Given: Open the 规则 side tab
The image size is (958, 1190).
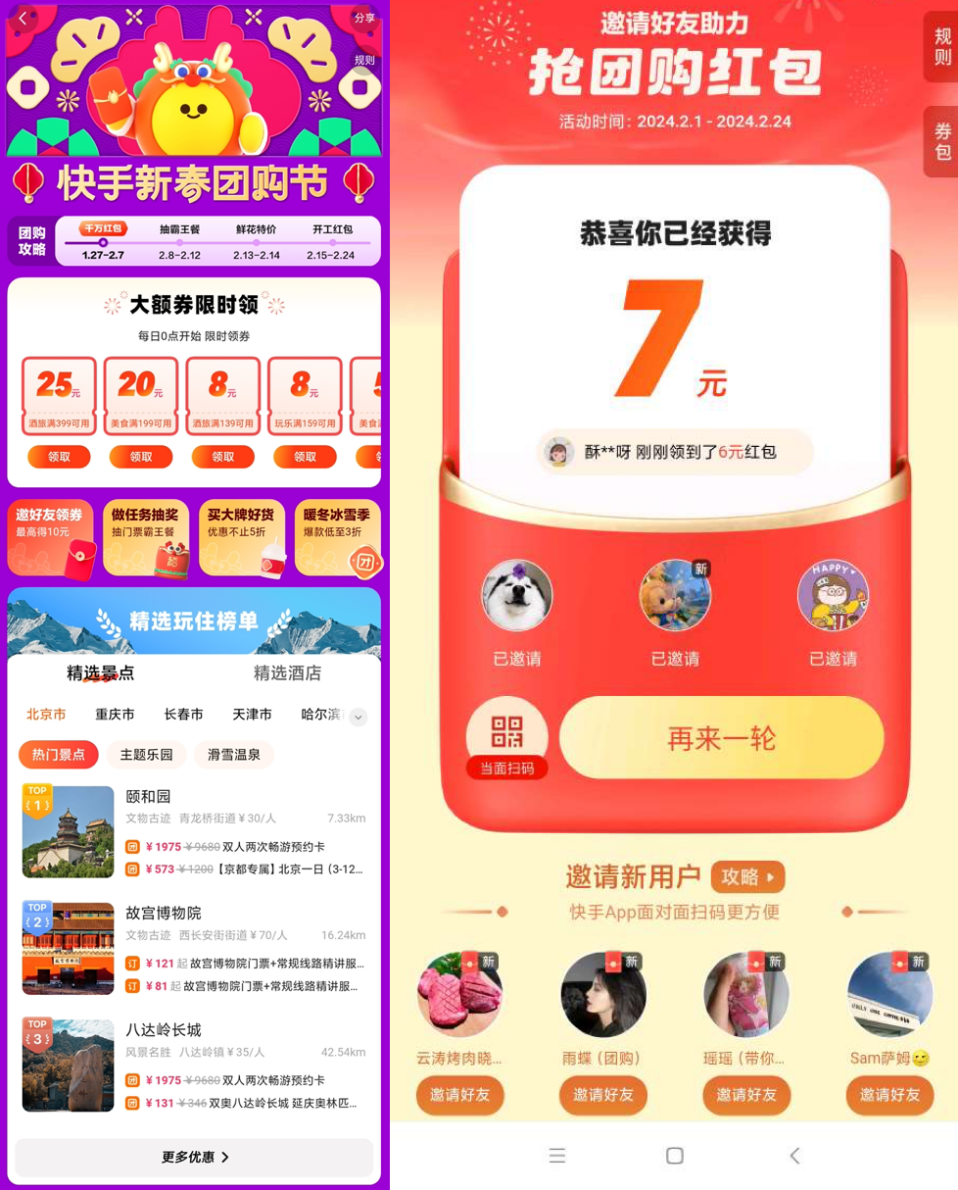Looking at the screenshot, I should point(942,47).
